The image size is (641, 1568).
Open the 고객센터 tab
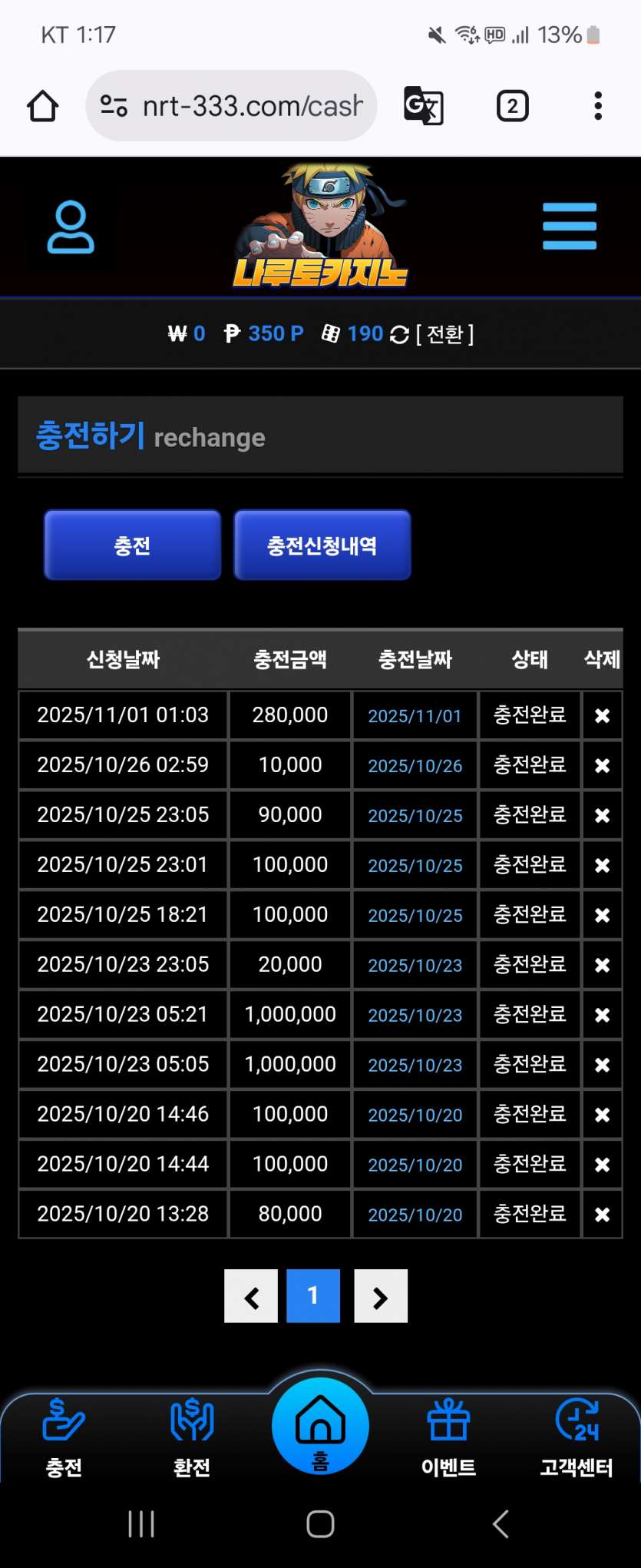tap(577, 1437)
